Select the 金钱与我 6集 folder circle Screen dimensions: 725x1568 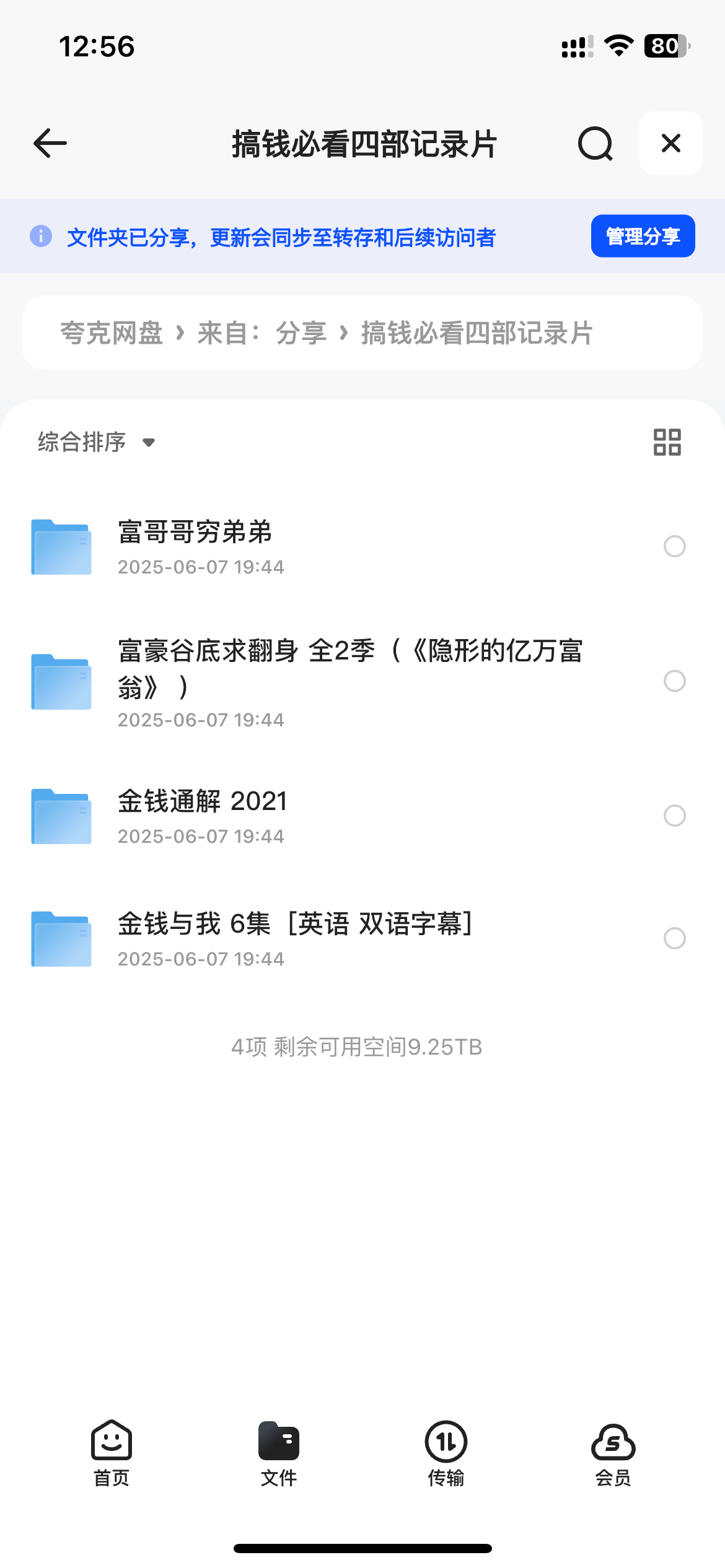[675, 938]
